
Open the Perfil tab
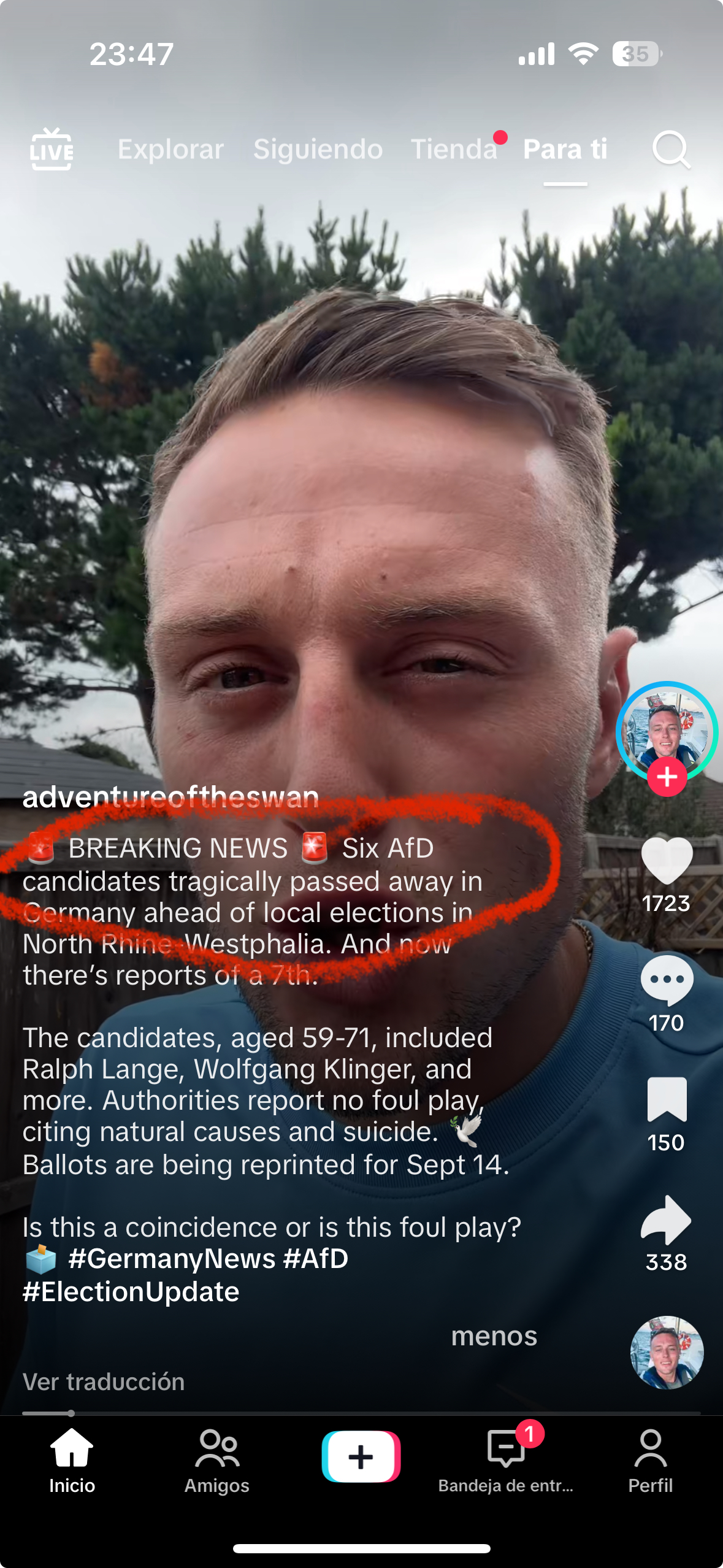tap(651, 1462)
